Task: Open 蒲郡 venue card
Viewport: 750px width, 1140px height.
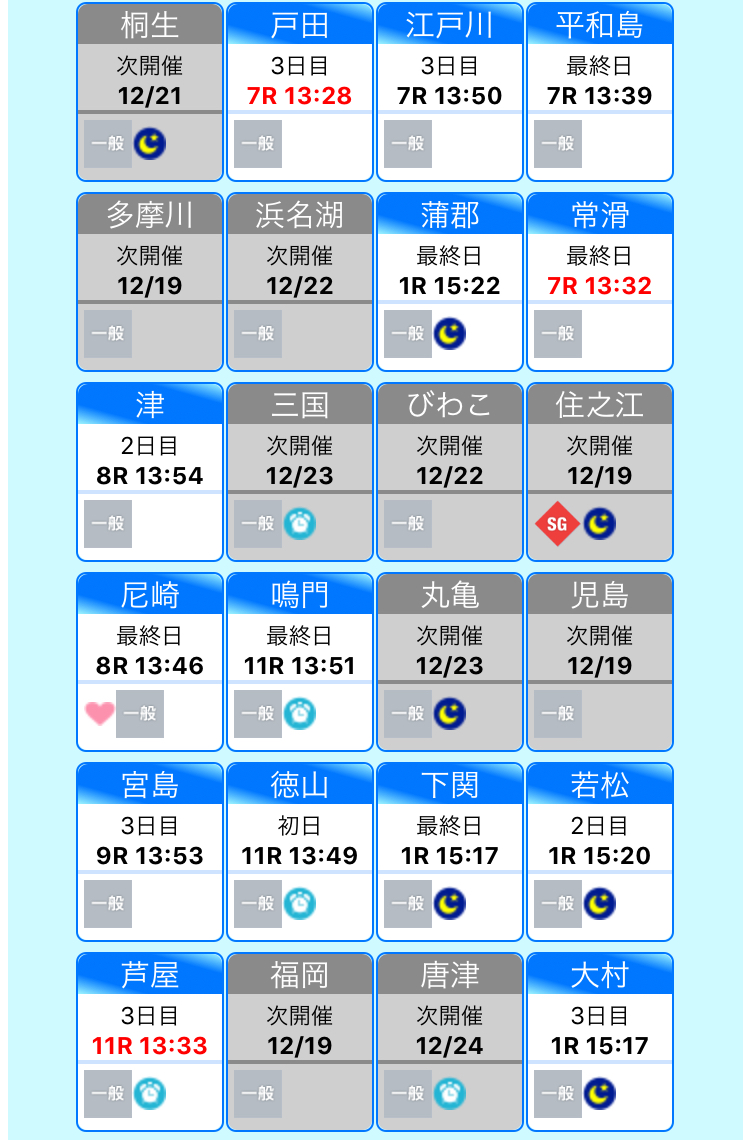Action: (450, 282)
